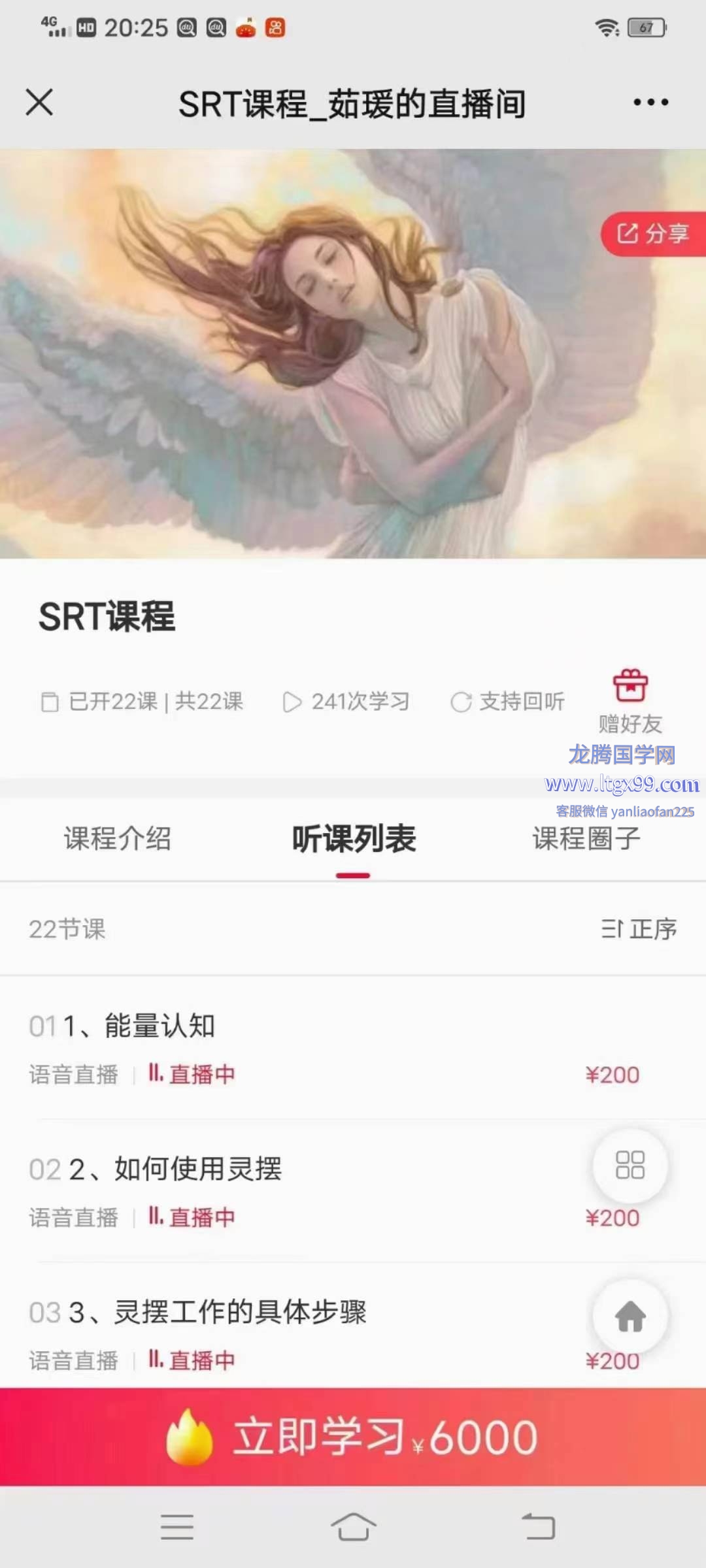Tap the system home button
Image resolution: width=706 pixels, height=1568 pixels.
click(353, 1527)
